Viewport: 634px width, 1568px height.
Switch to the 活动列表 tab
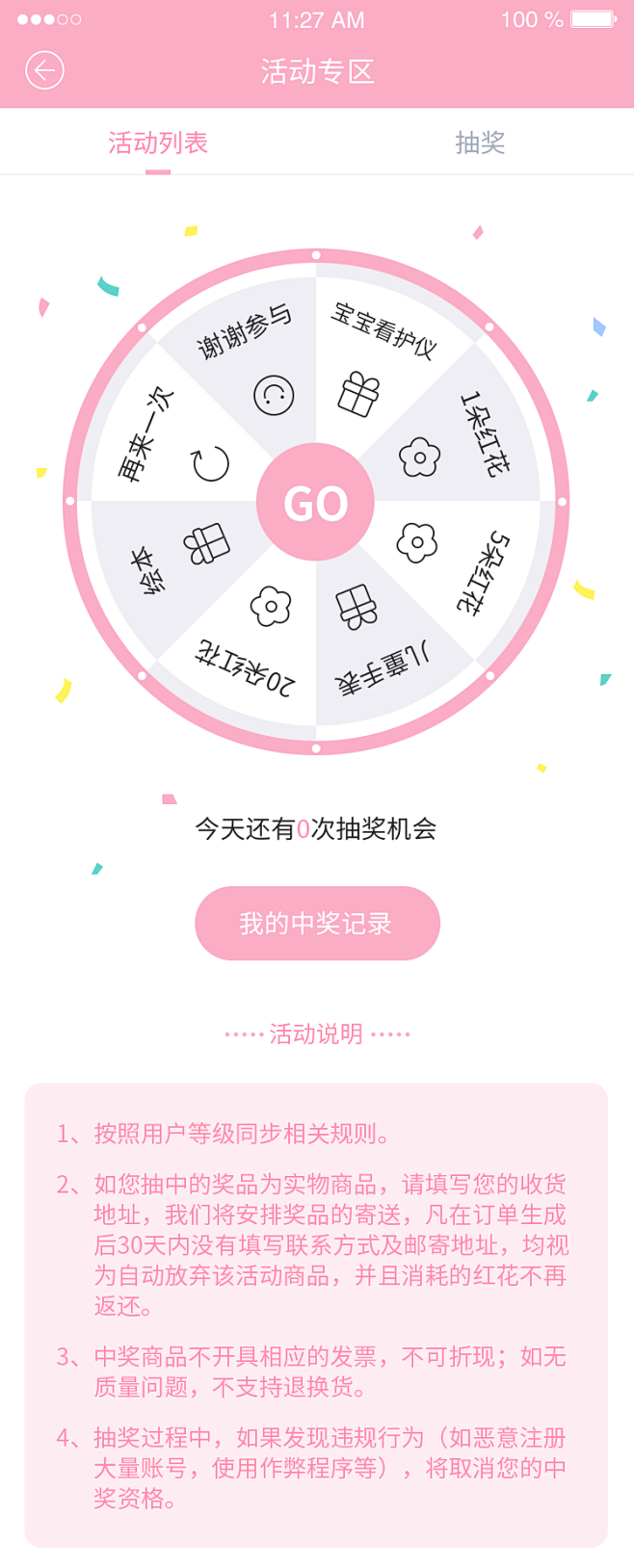click(x=158, y=144)
